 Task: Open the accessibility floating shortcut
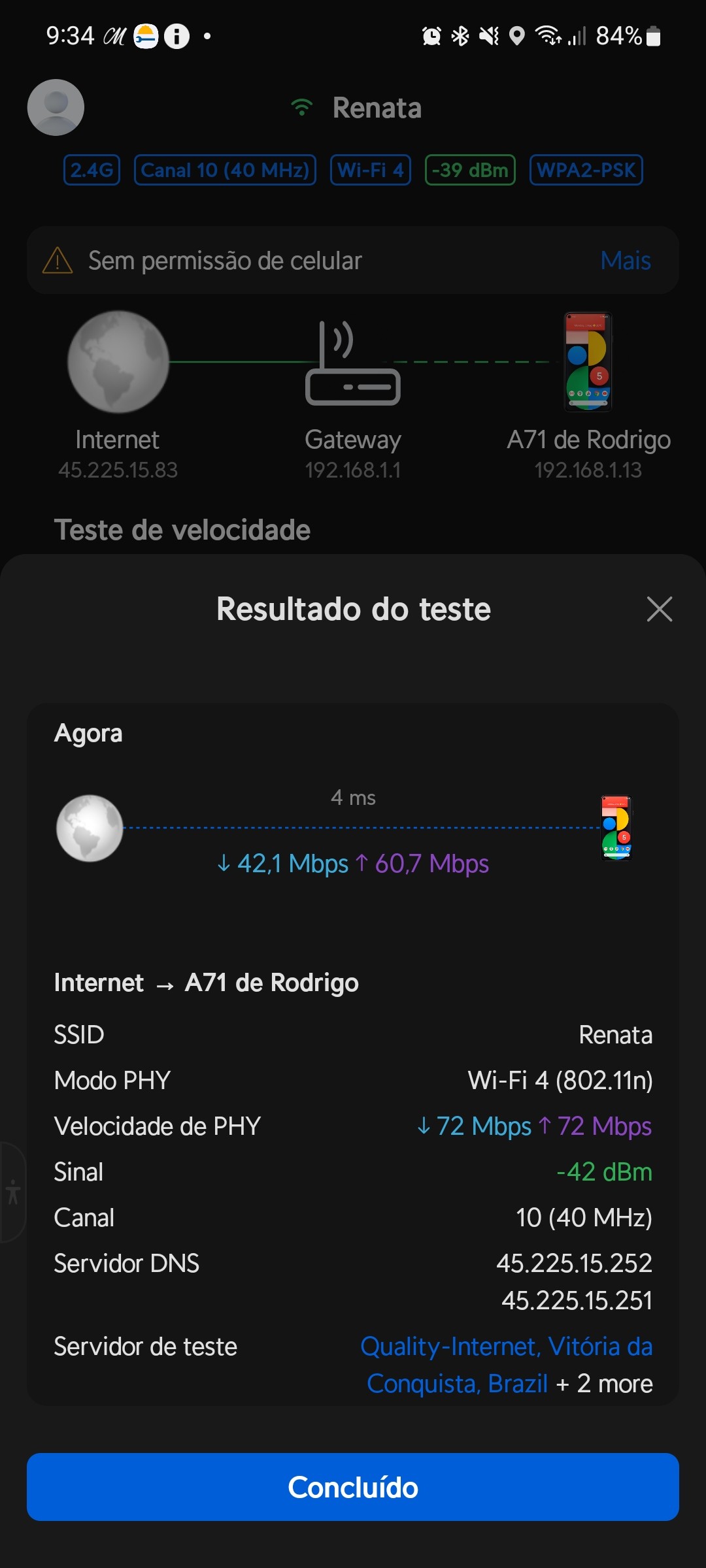[x=12, y=1192]
